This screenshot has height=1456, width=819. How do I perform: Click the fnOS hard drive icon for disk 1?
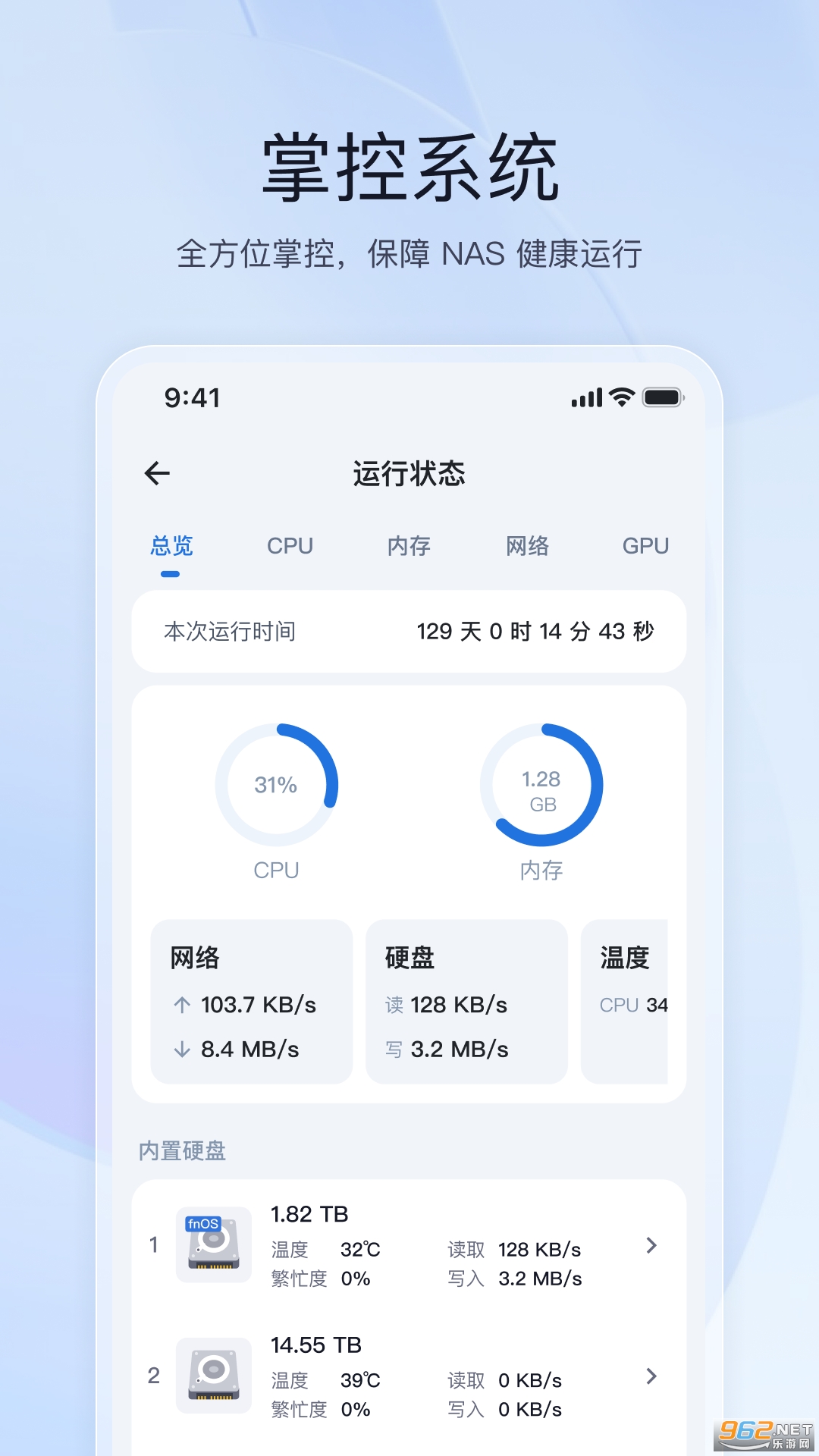coord(213,1244)
